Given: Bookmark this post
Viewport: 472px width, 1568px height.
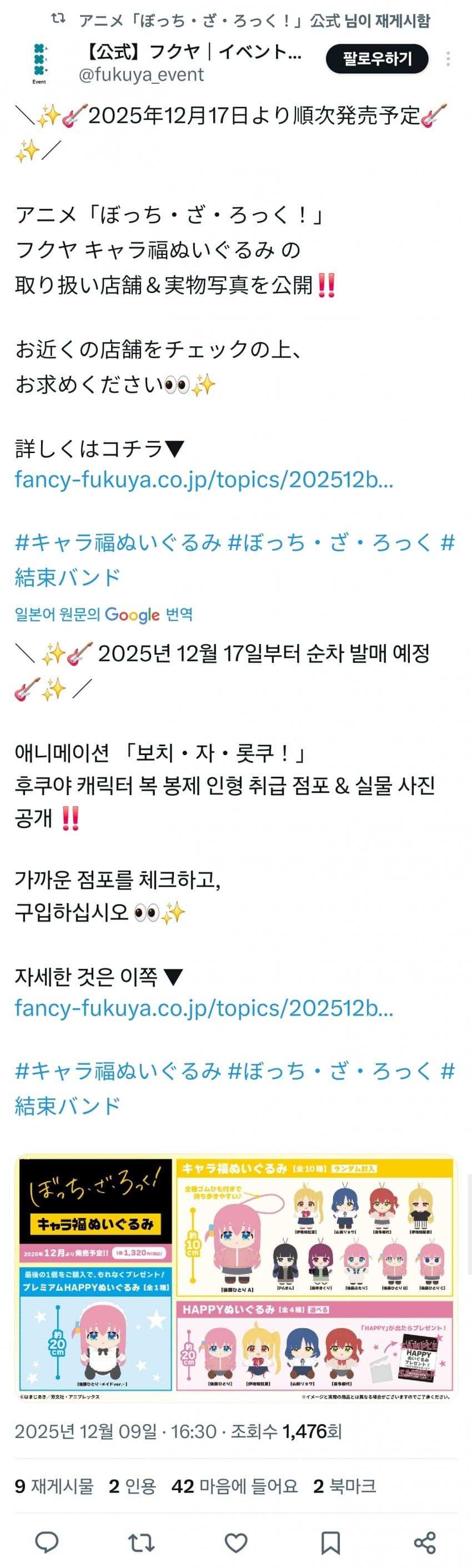Looking at the screenshot, I should coord(330,1542).
